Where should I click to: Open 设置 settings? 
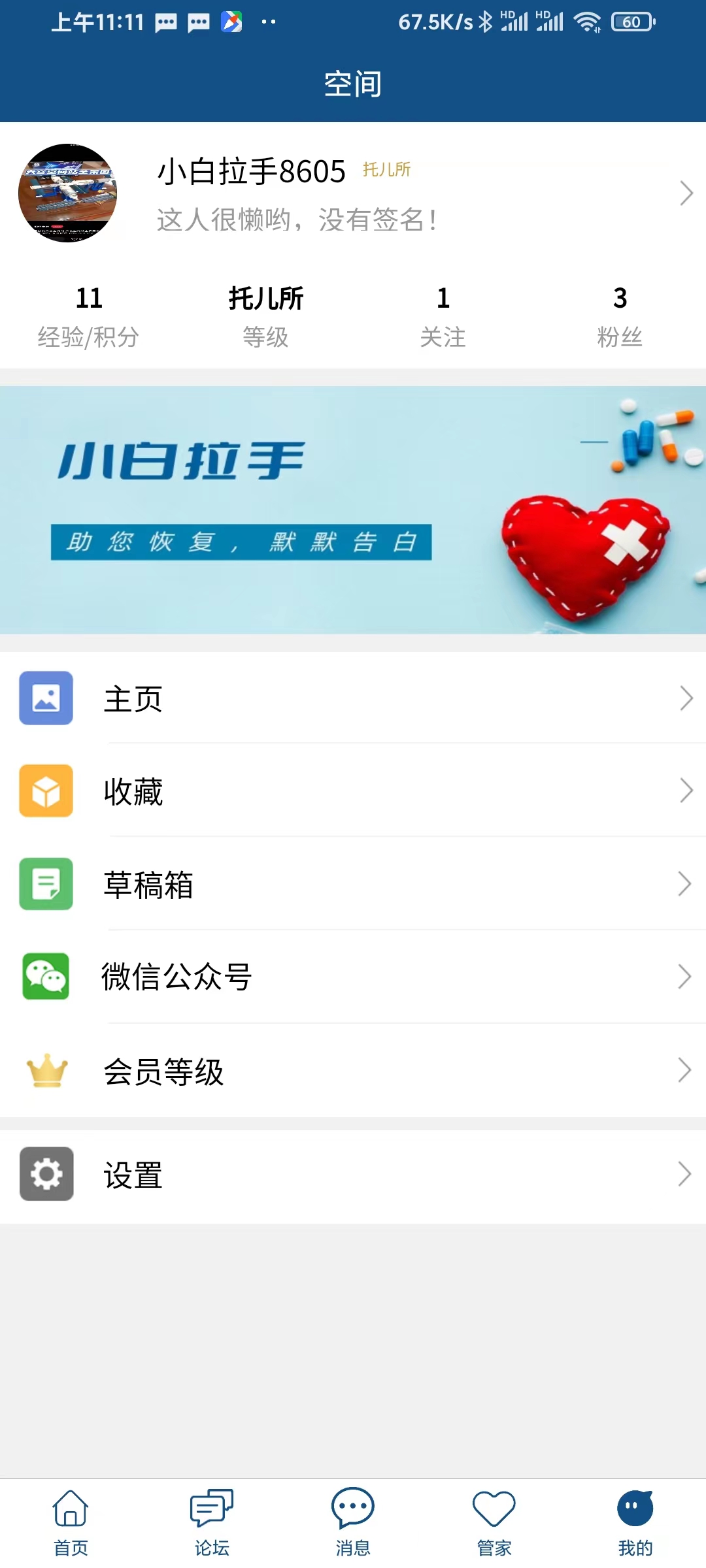[353, 1175]
